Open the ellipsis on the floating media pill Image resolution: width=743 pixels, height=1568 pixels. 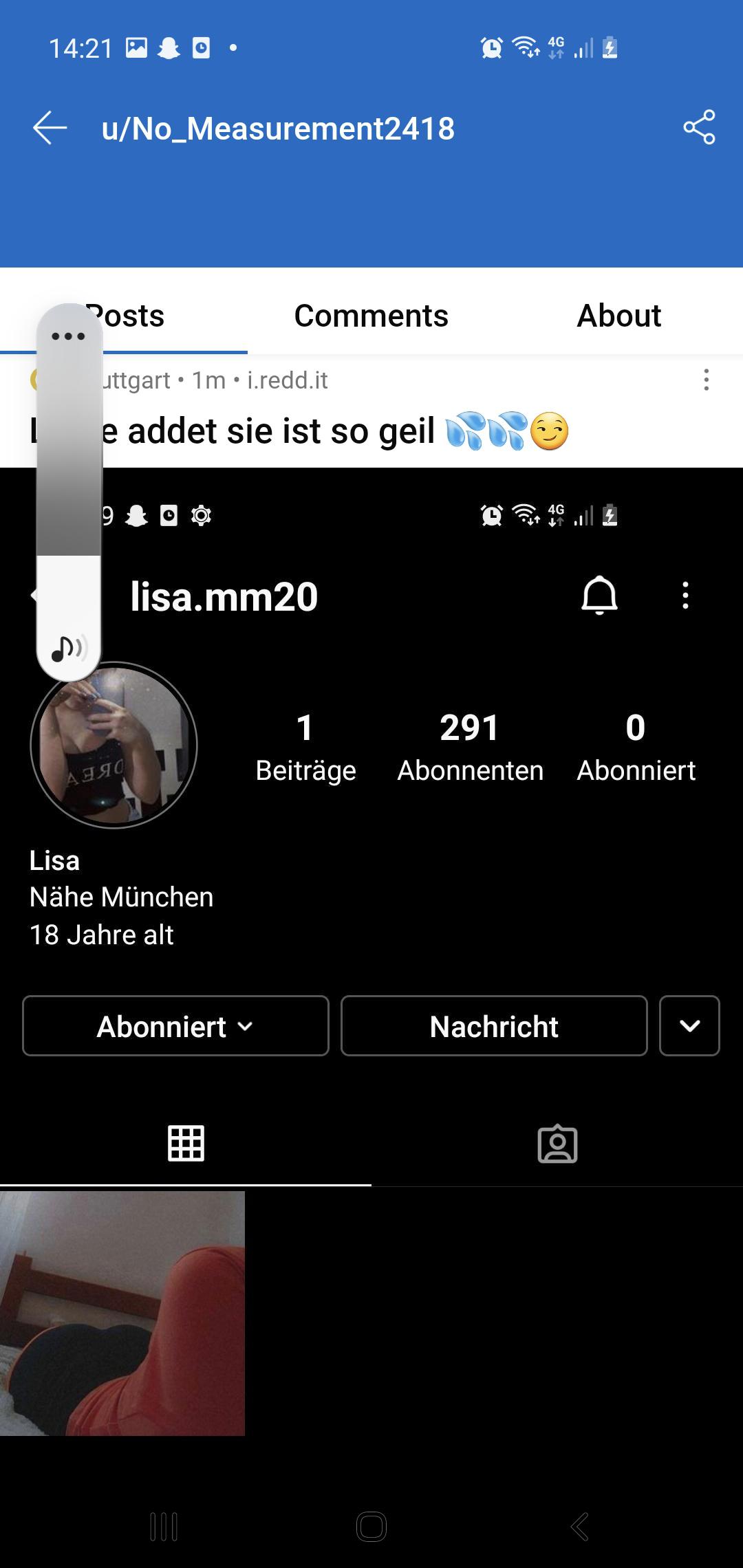click(x=67, y=336)
